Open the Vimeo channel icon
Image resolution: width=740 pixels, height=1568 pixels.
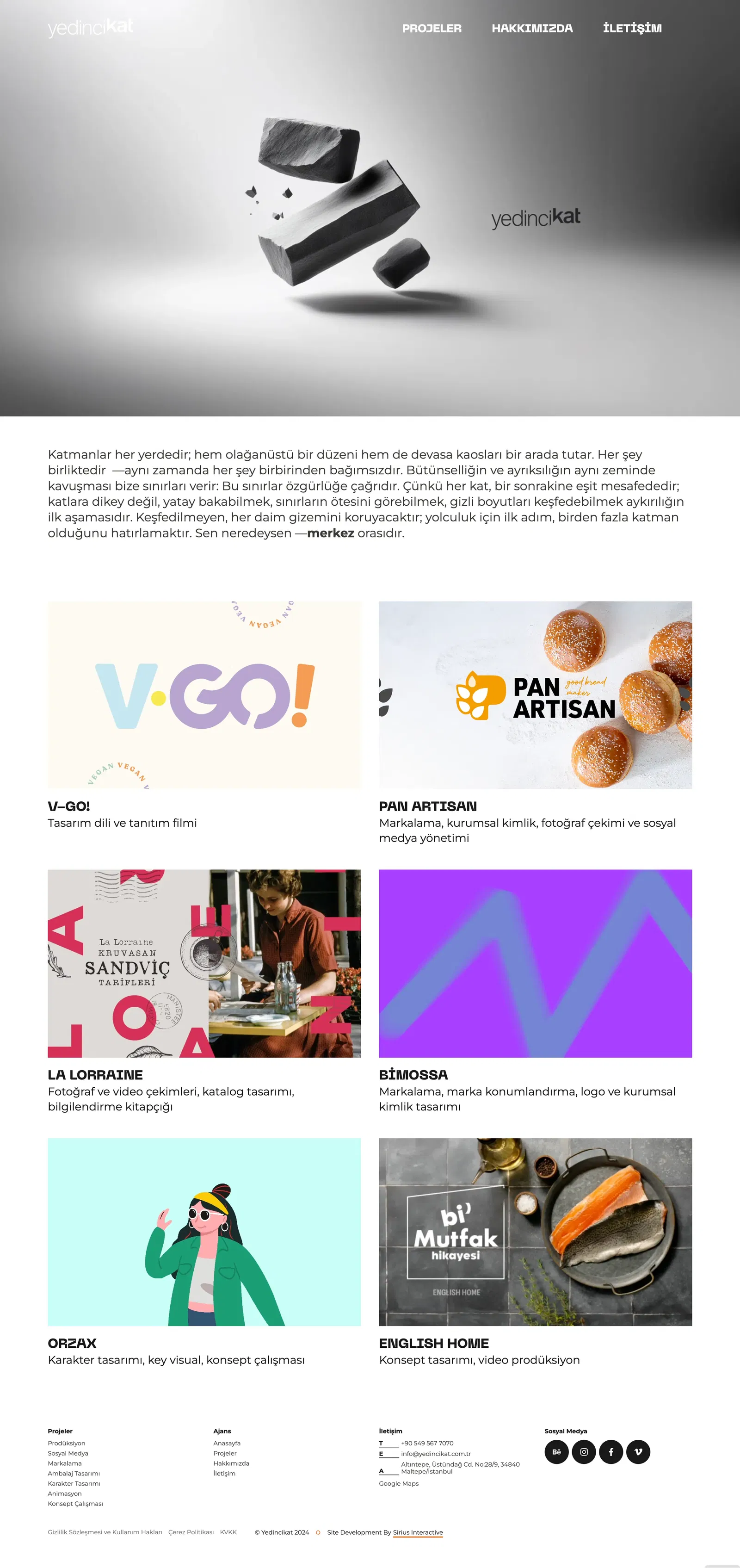(638, 1452)
